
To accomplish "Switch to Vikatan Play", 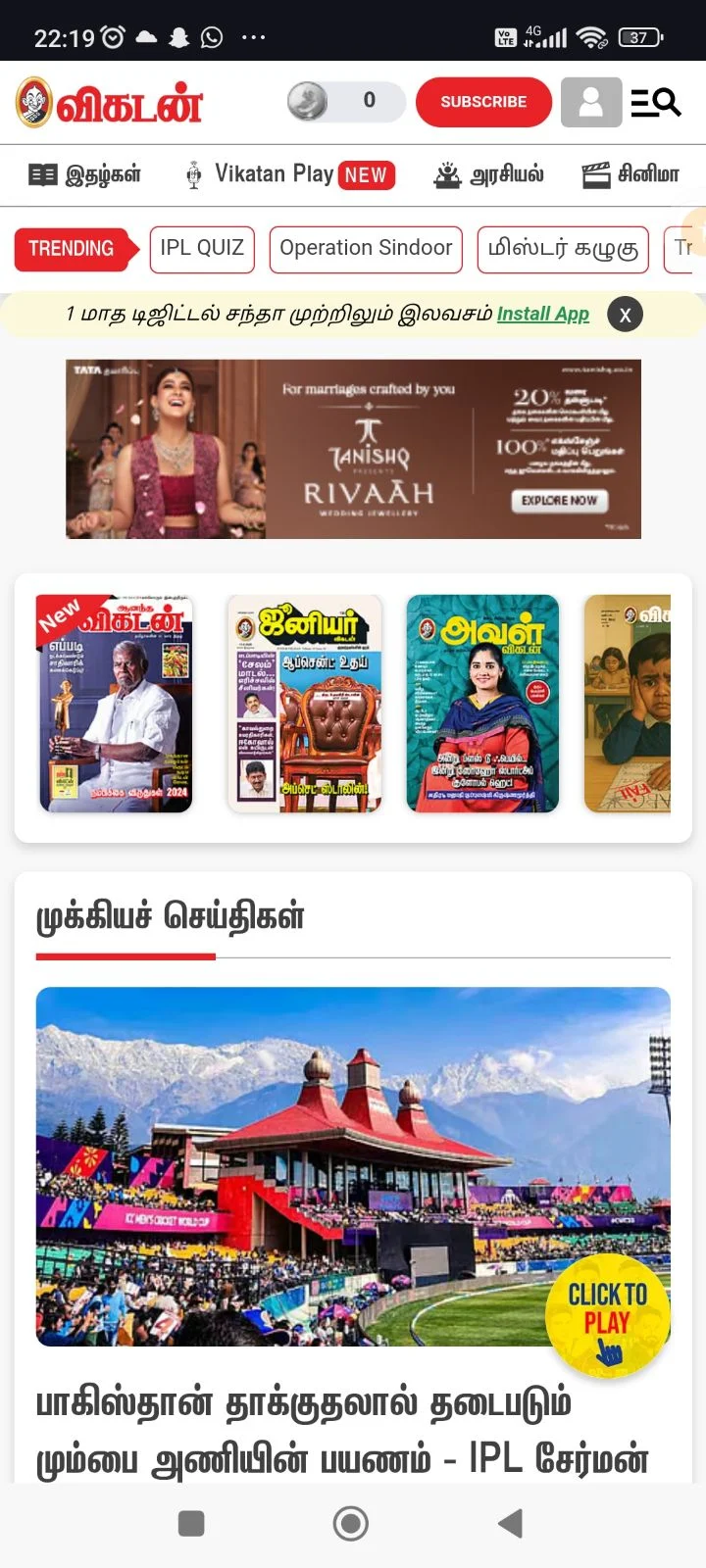I will 289,174.
